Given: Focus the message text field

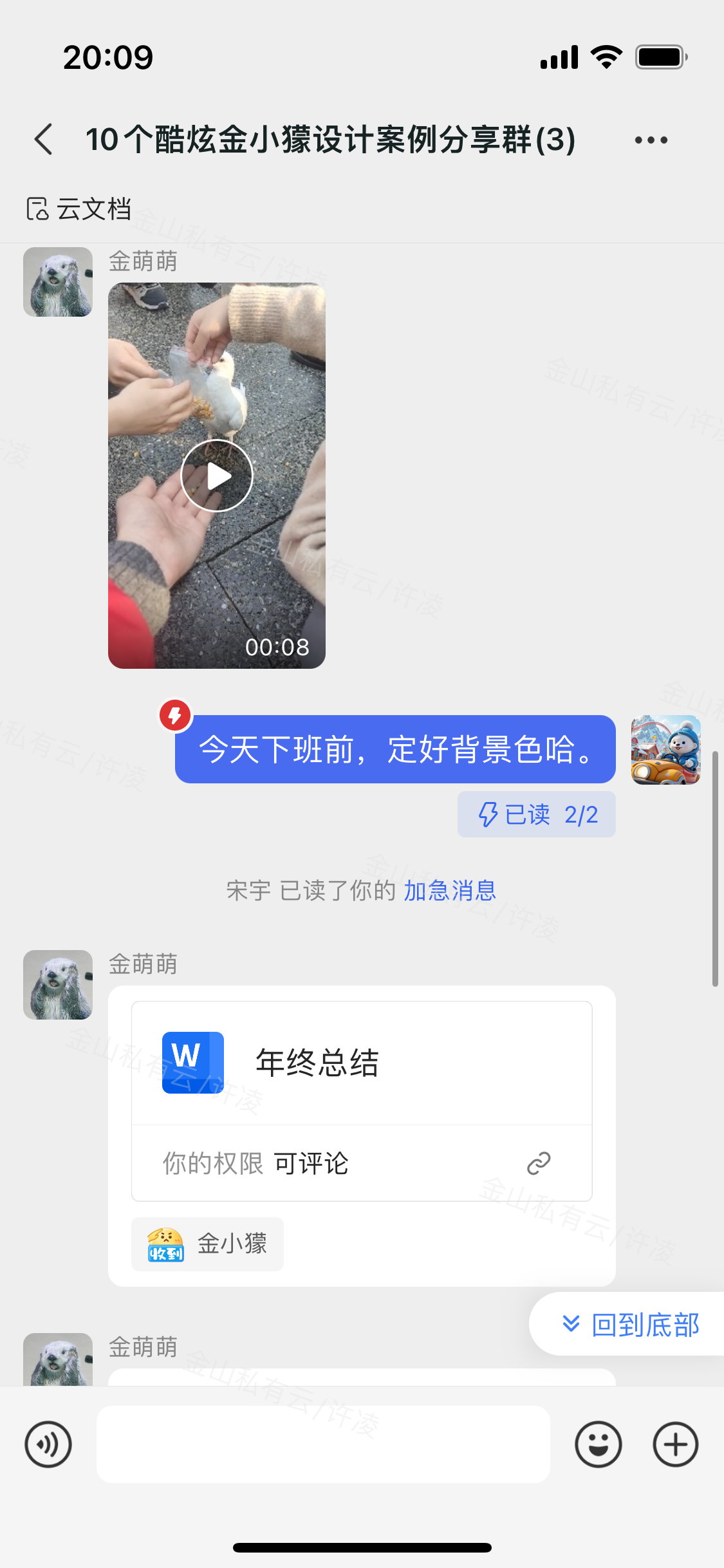Looking at the screenshot, I should click(x=323, y=1444).
